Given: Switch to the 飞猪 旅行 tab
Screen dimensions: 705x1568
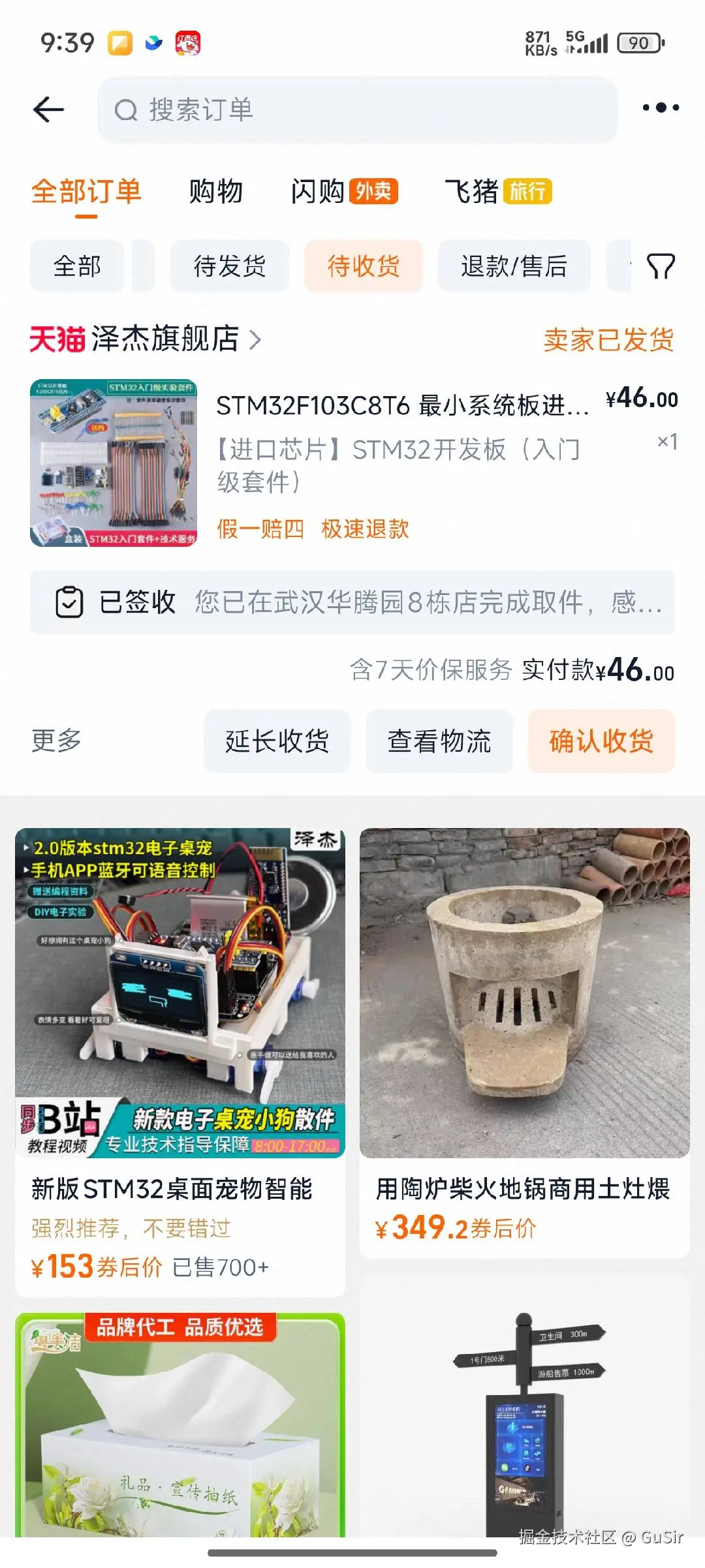Looking at the screenshot, I should (497, 192).
